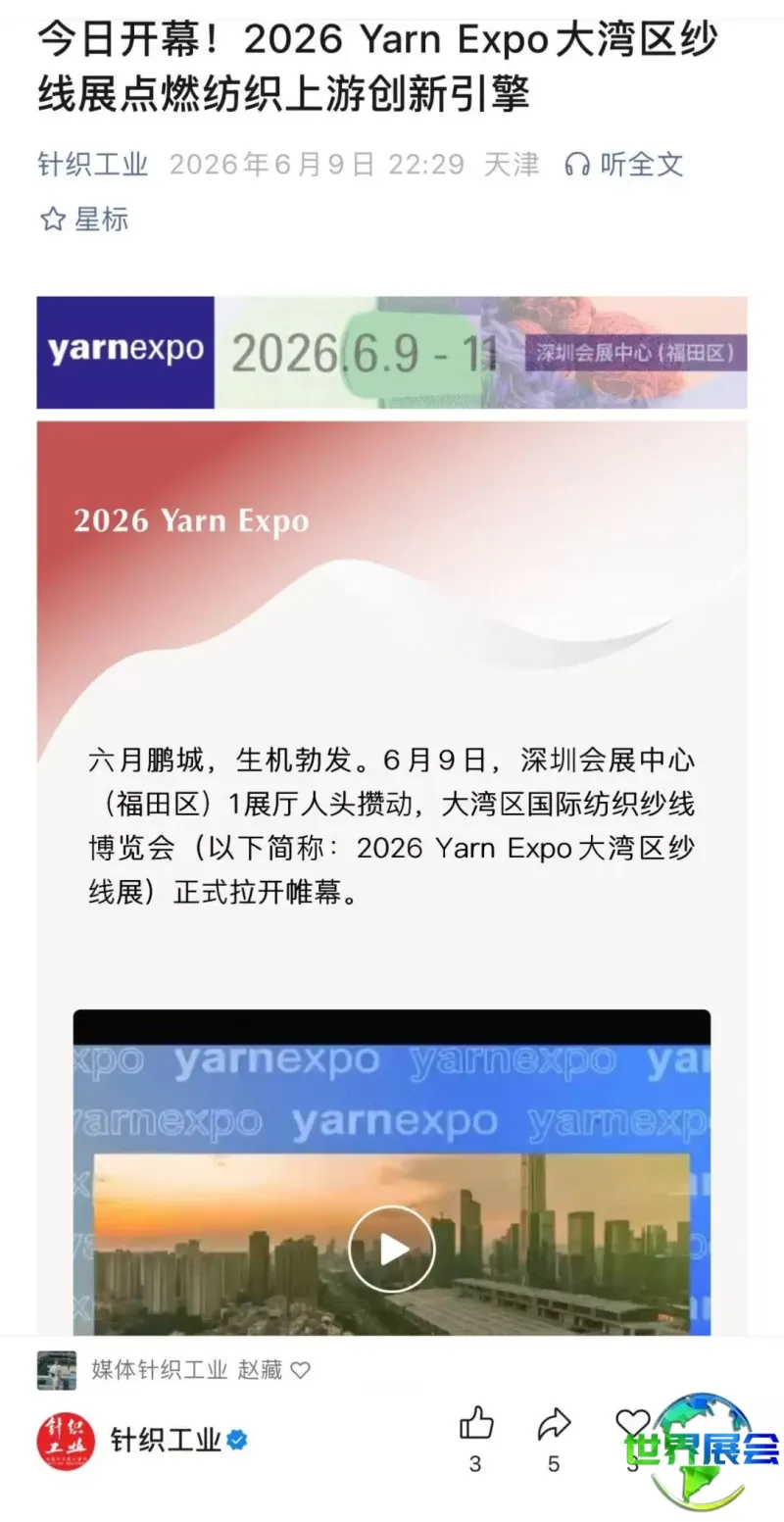The image size is (784, 1522).
Task: Play the yarnexpo video
Action: (392, 1249)
